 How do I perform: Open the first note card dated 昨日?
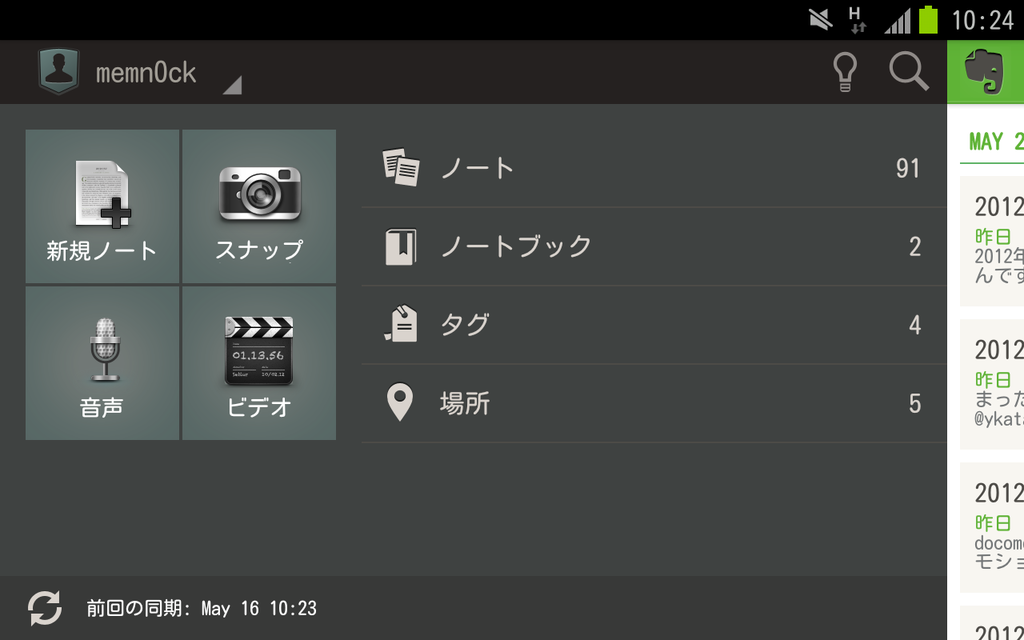click(992, 241)
